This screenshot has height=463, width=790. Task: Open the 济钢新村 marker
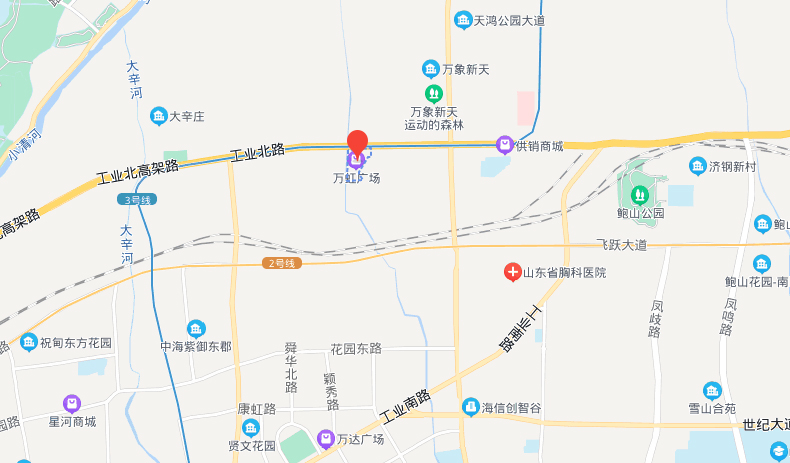[x=698, y=166]
